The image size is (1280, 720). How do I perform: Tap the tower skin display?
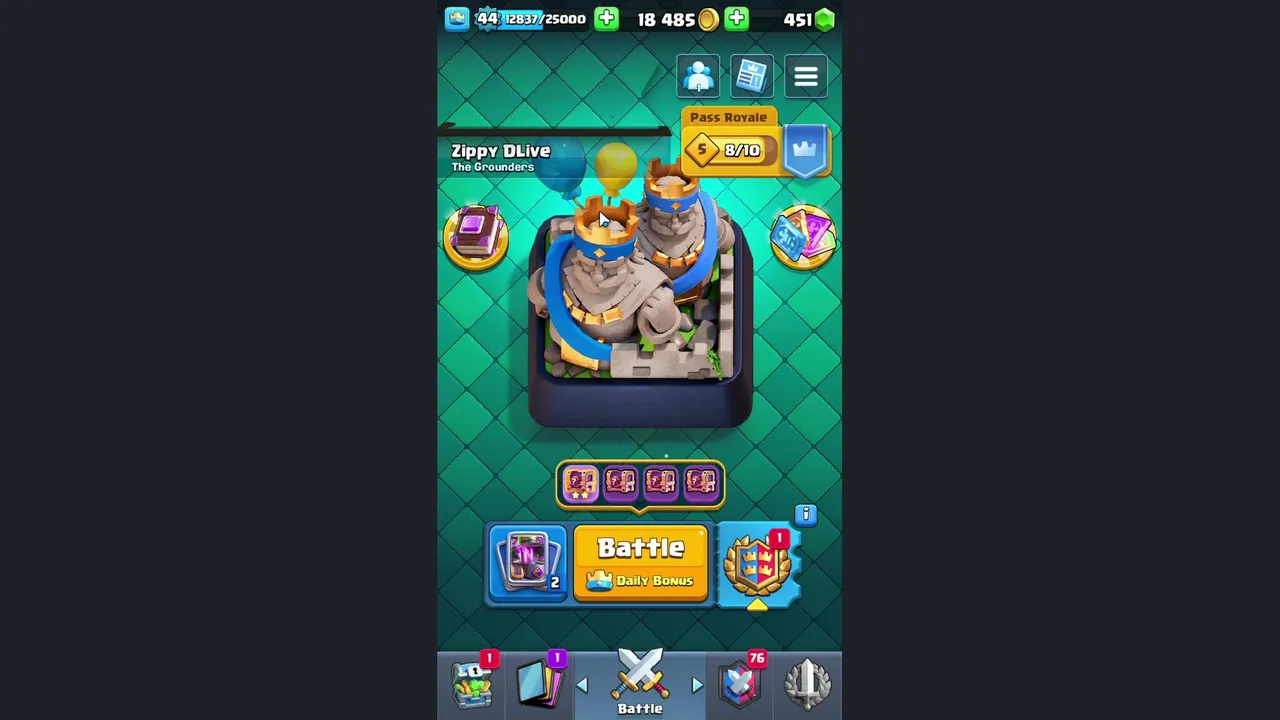pos(640,300)
